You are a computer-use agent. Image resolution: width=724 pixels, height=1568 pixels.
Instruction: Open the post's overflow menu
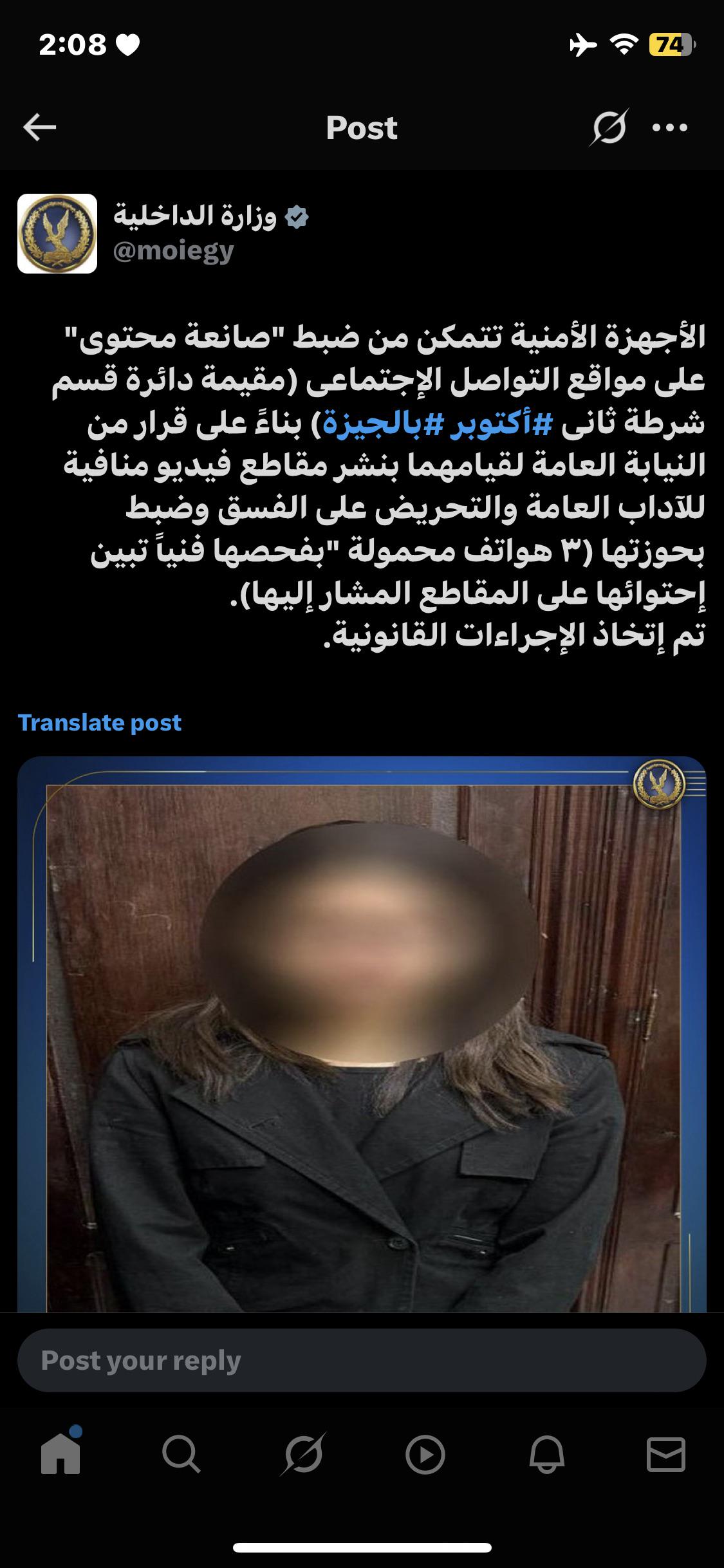coord(670,127)
